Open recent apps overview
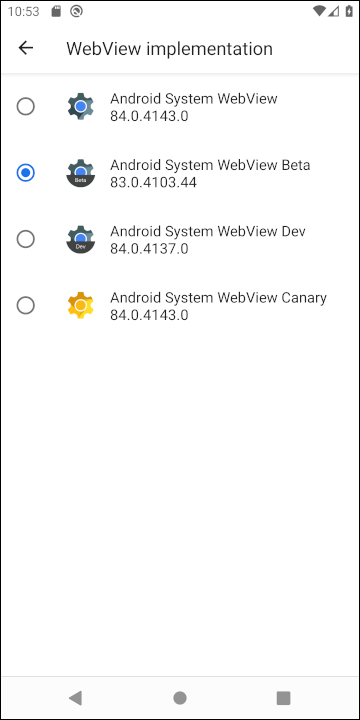Screen dimensions: 360x720 pyautogui.click(x=284, y=698)
